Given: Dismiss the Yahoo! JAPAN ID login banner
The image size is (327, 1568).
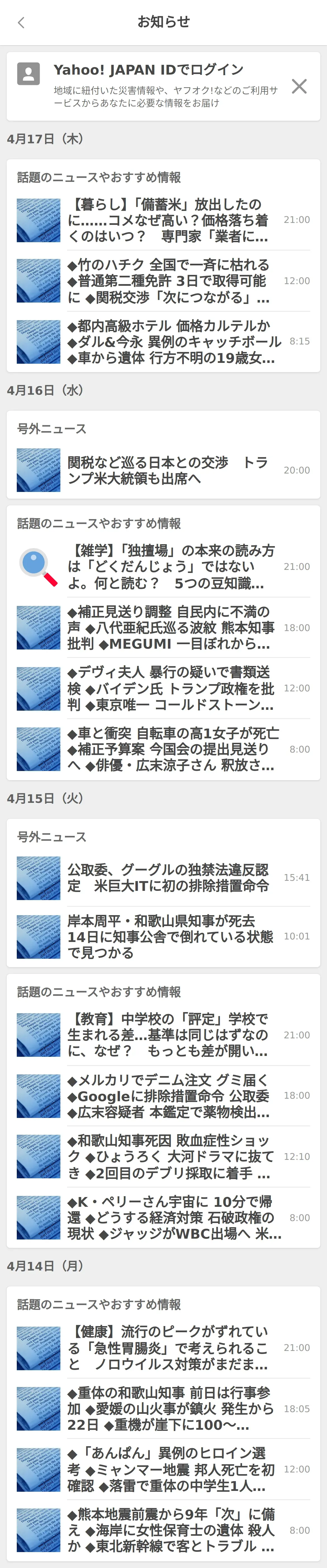Looking at the screenshot, I should [299, 86].
